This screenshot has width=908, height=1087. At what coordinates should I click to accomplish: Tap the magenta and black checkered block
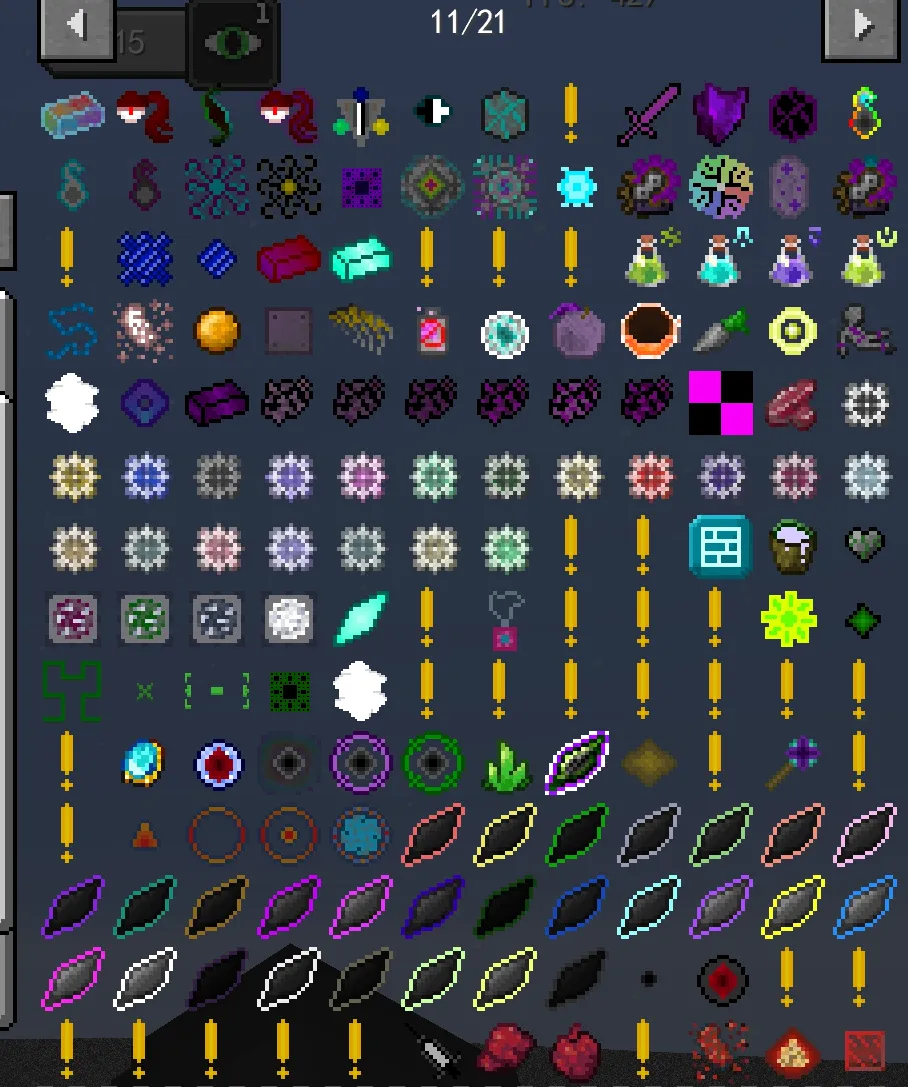pyautogui.click(x=721, y=402)
